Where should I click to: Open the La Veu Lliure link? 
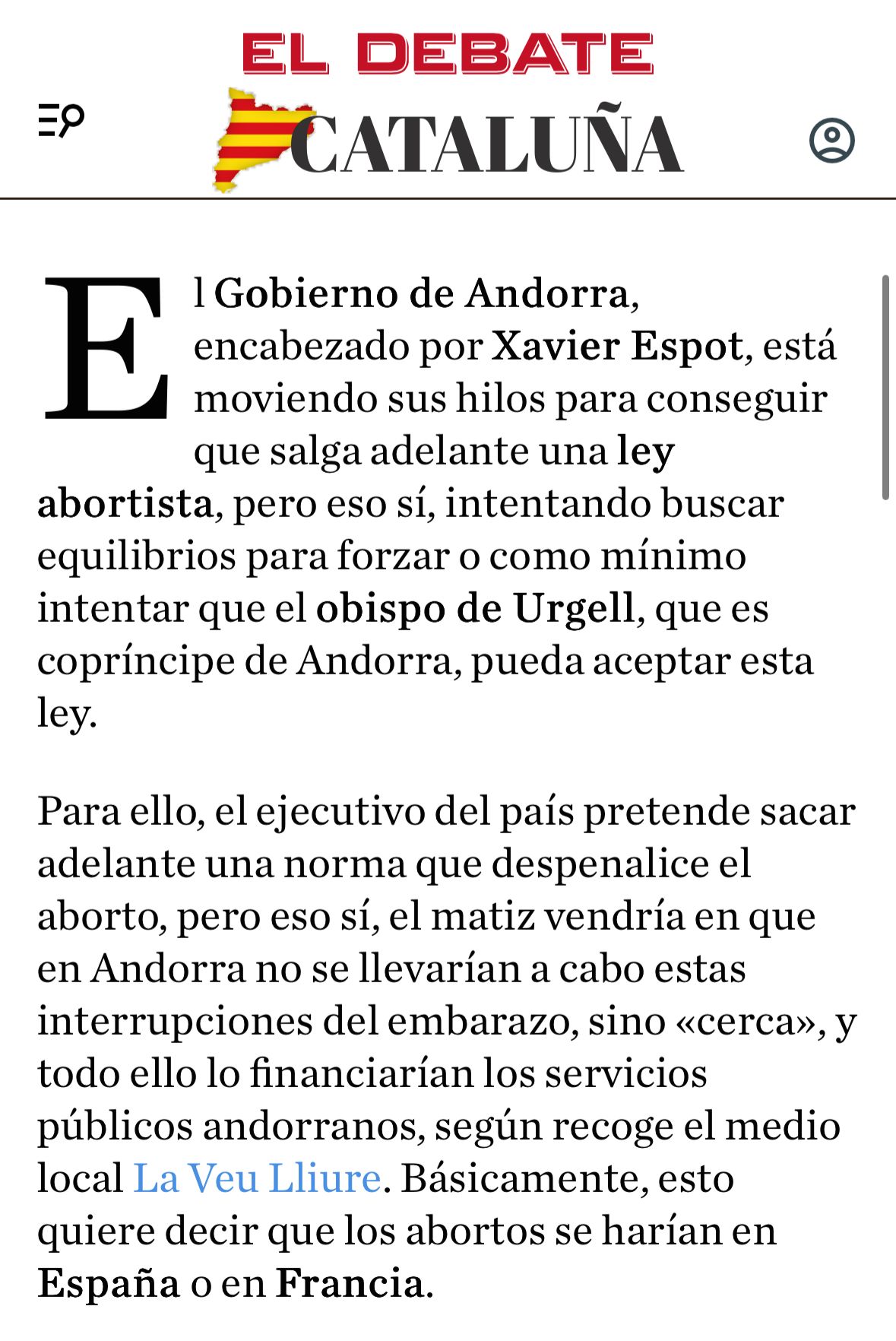tap(257, 1178)
